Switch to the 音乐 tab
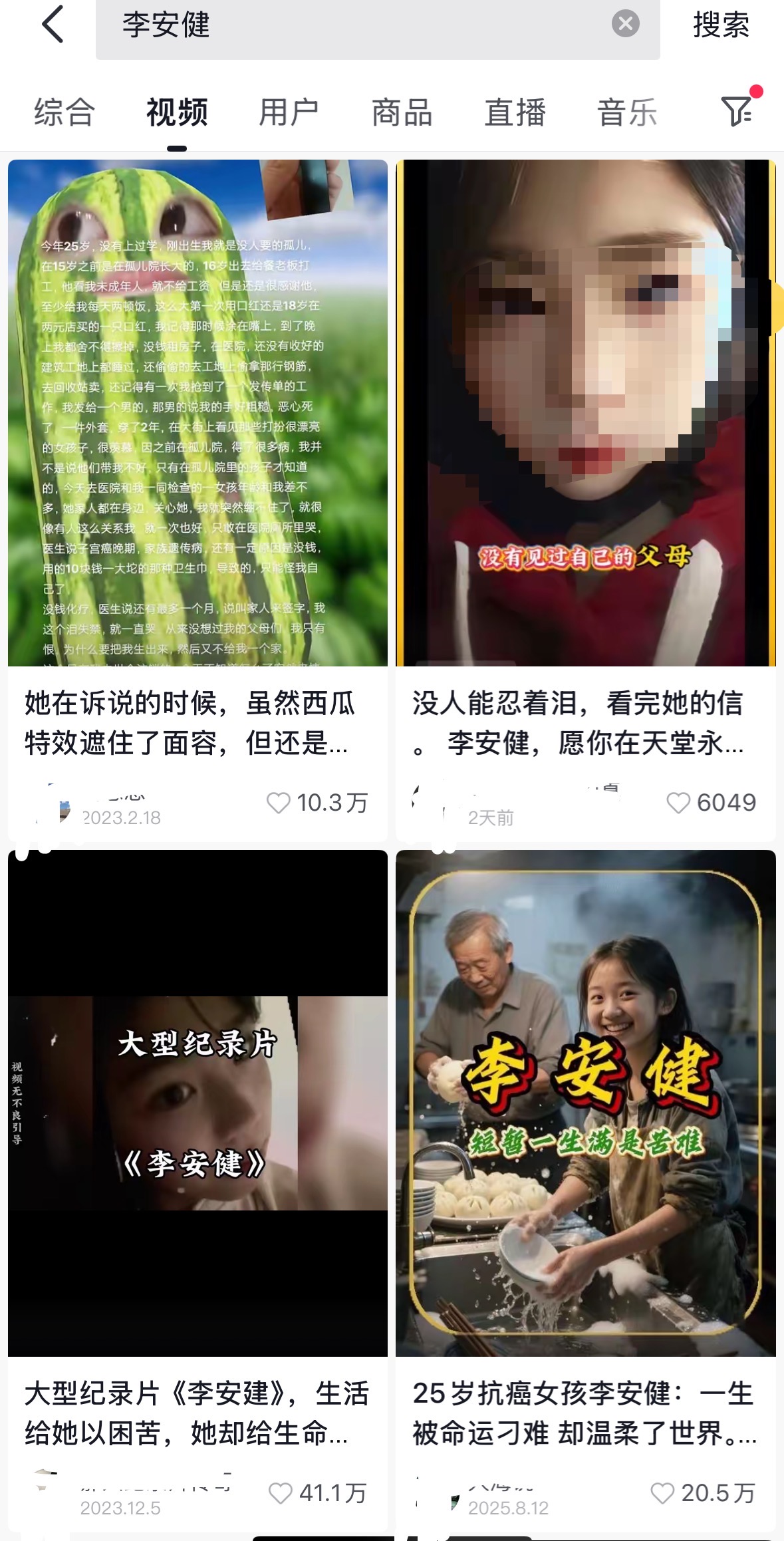The image size is (784, 1541). point(627,112)
